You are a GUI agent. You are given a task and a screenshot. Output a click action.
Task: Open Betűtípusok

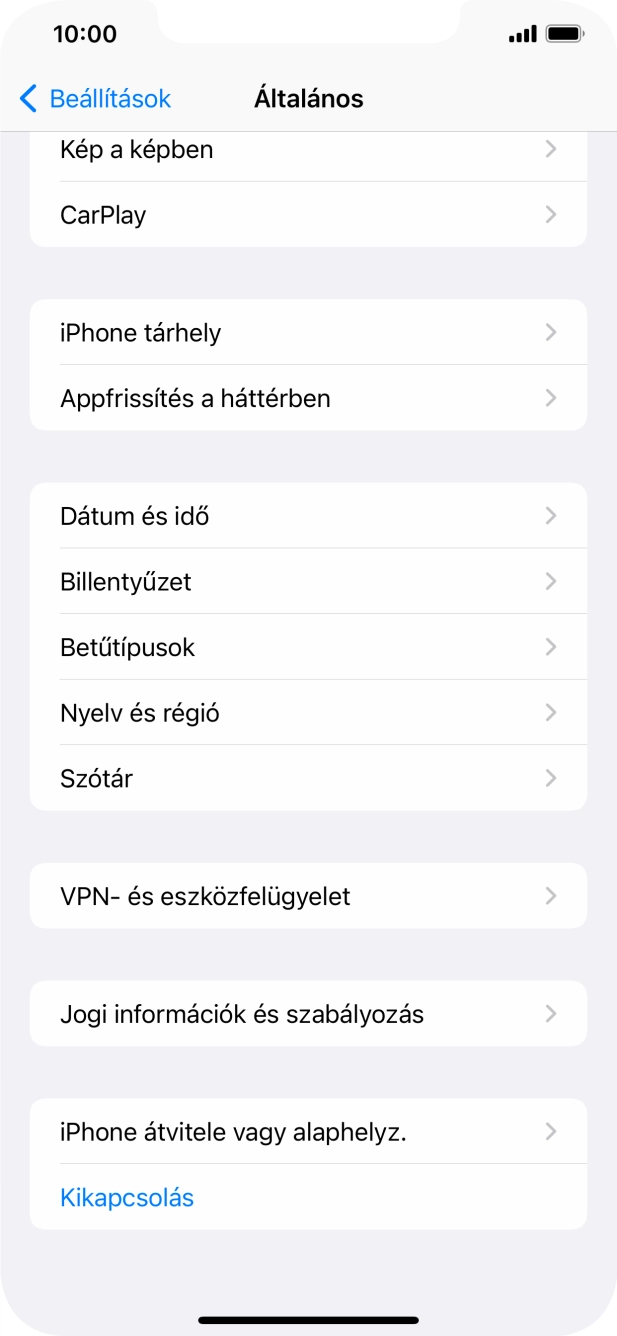click(x=308, y=647)
